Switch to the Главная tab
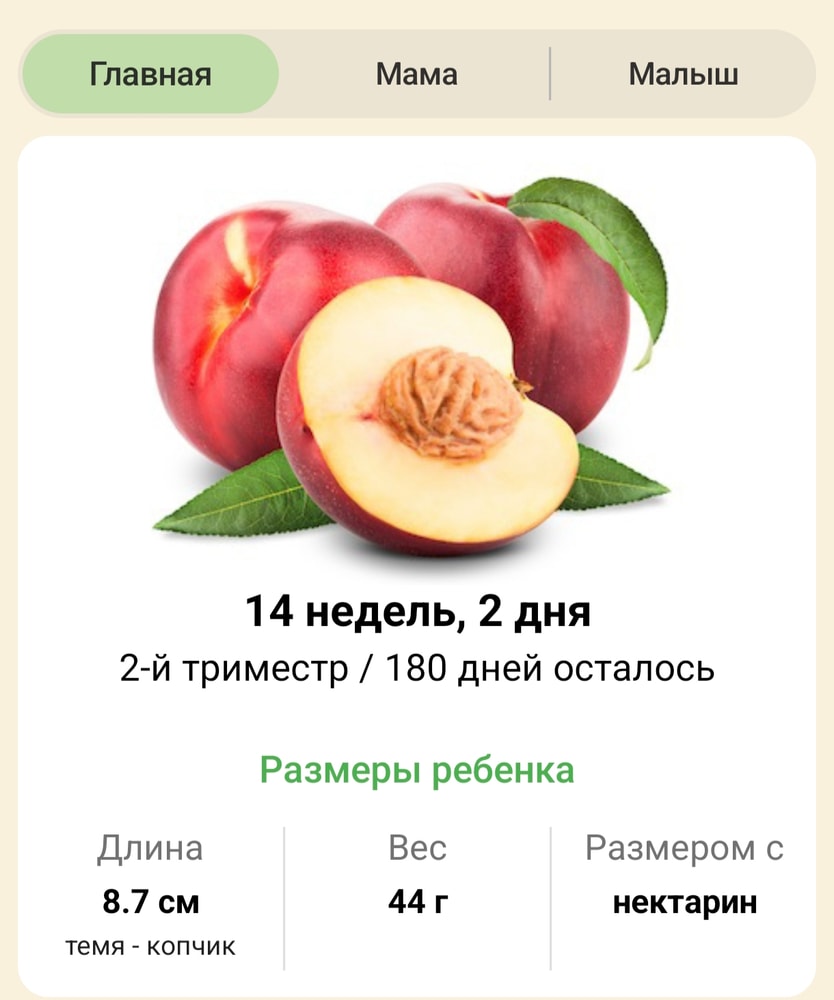 (x=150, y=75)
